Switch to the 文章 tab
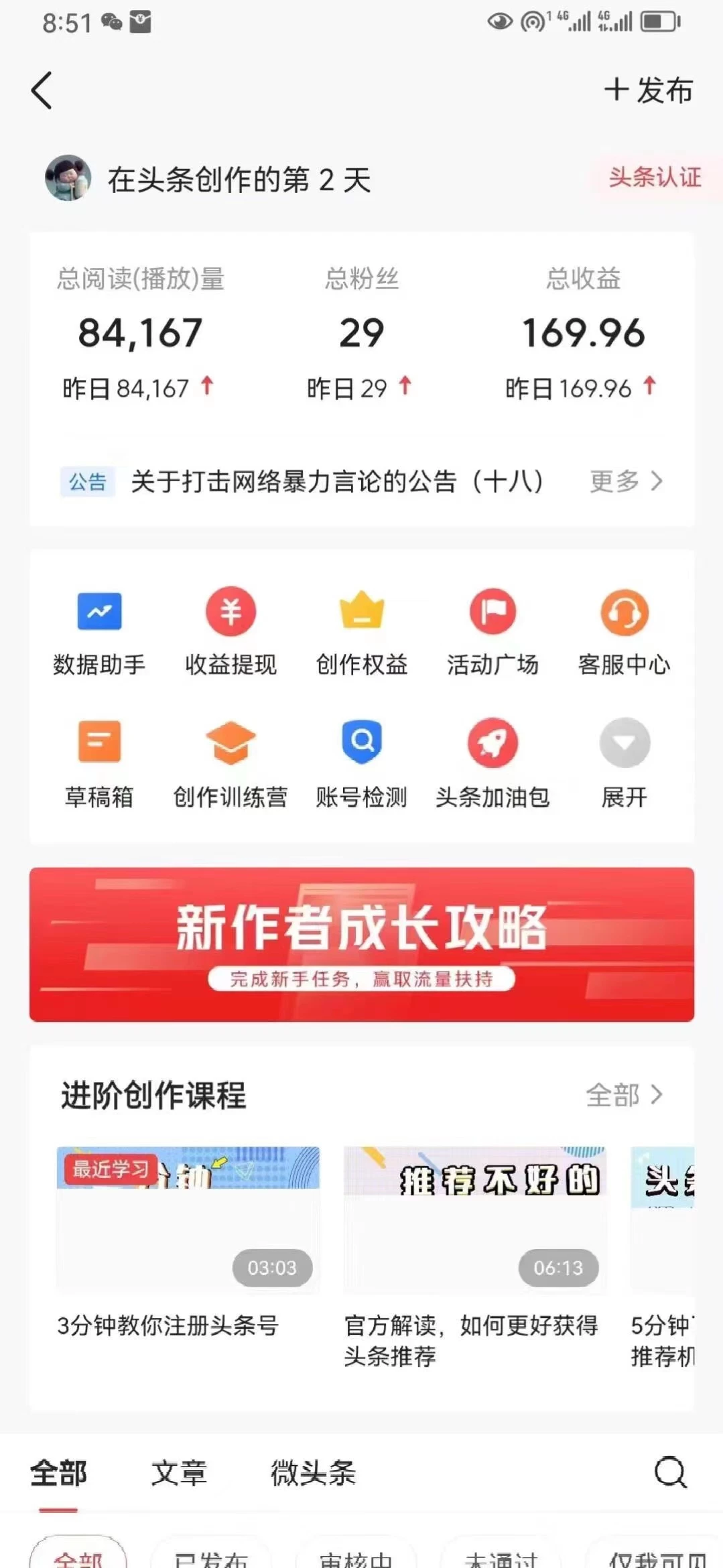723x1568 pixels. [x=180, y=1474]
